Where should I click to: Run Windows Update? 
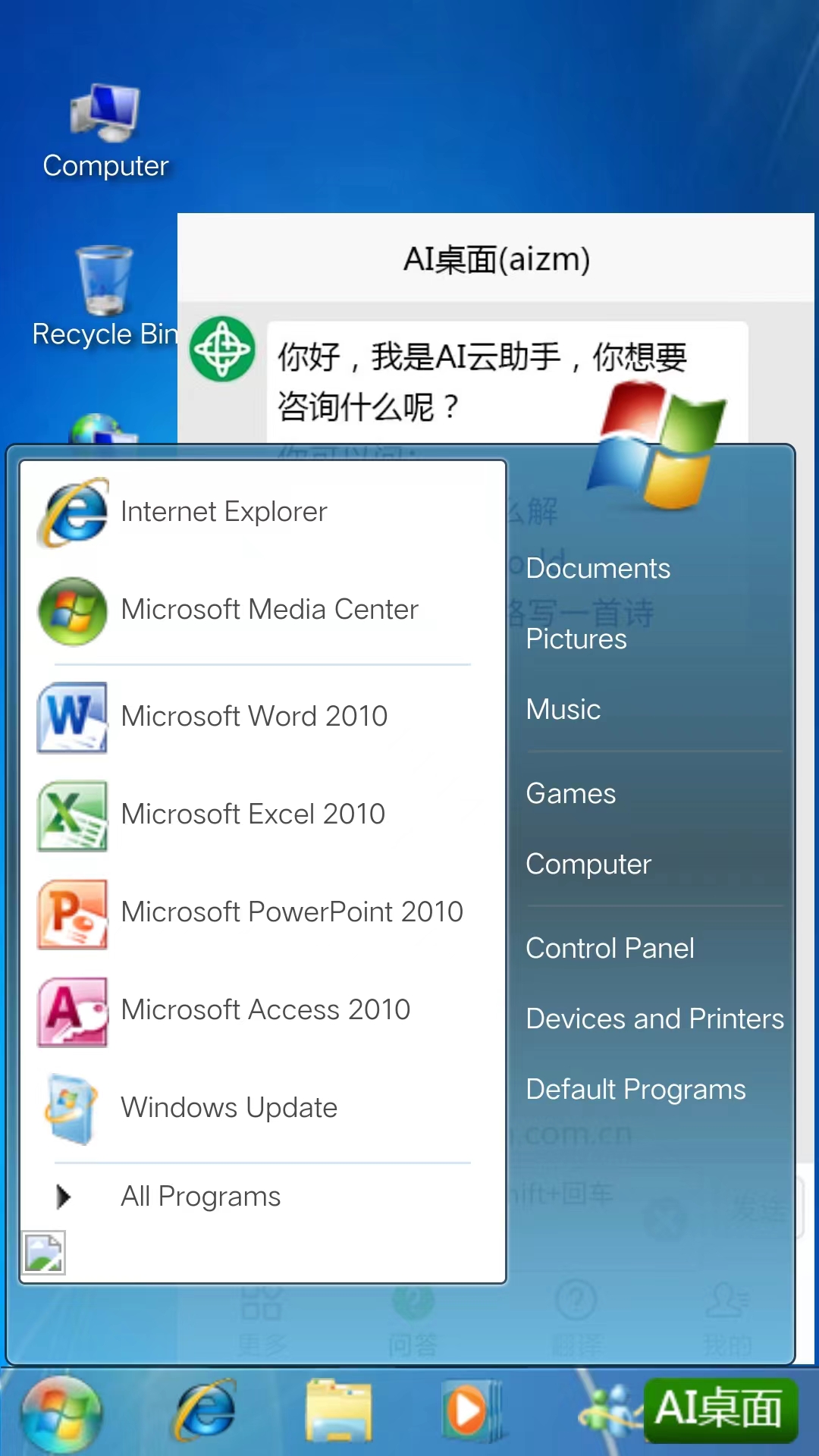227,1106
